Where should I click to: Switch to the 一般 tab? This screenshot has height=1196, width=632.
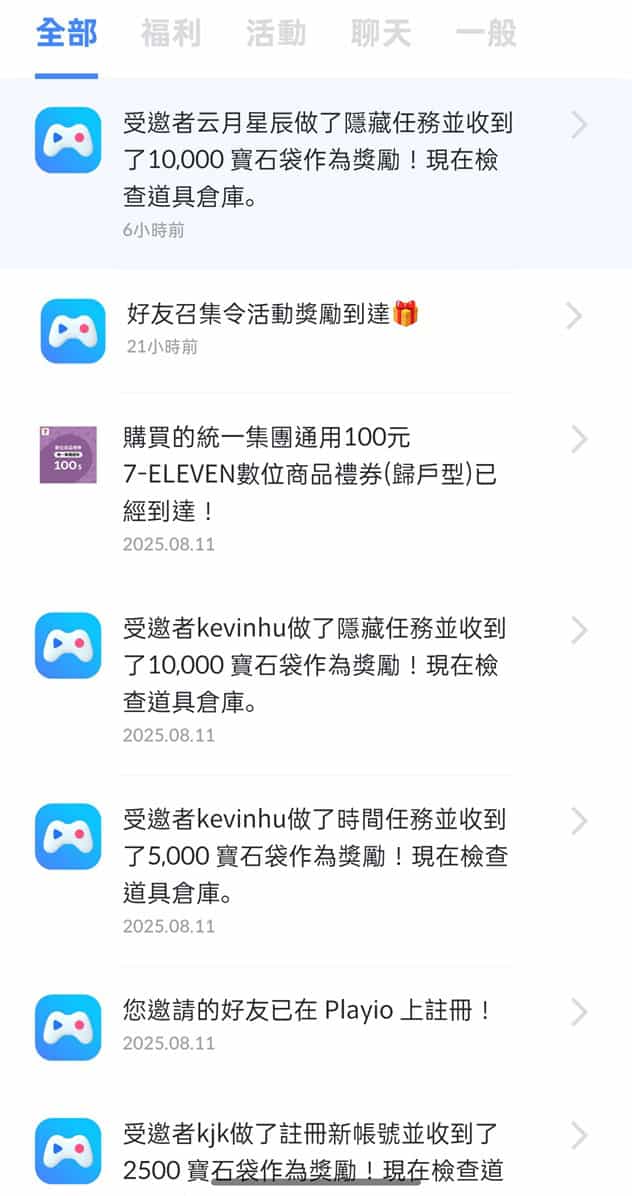(486, 34)
